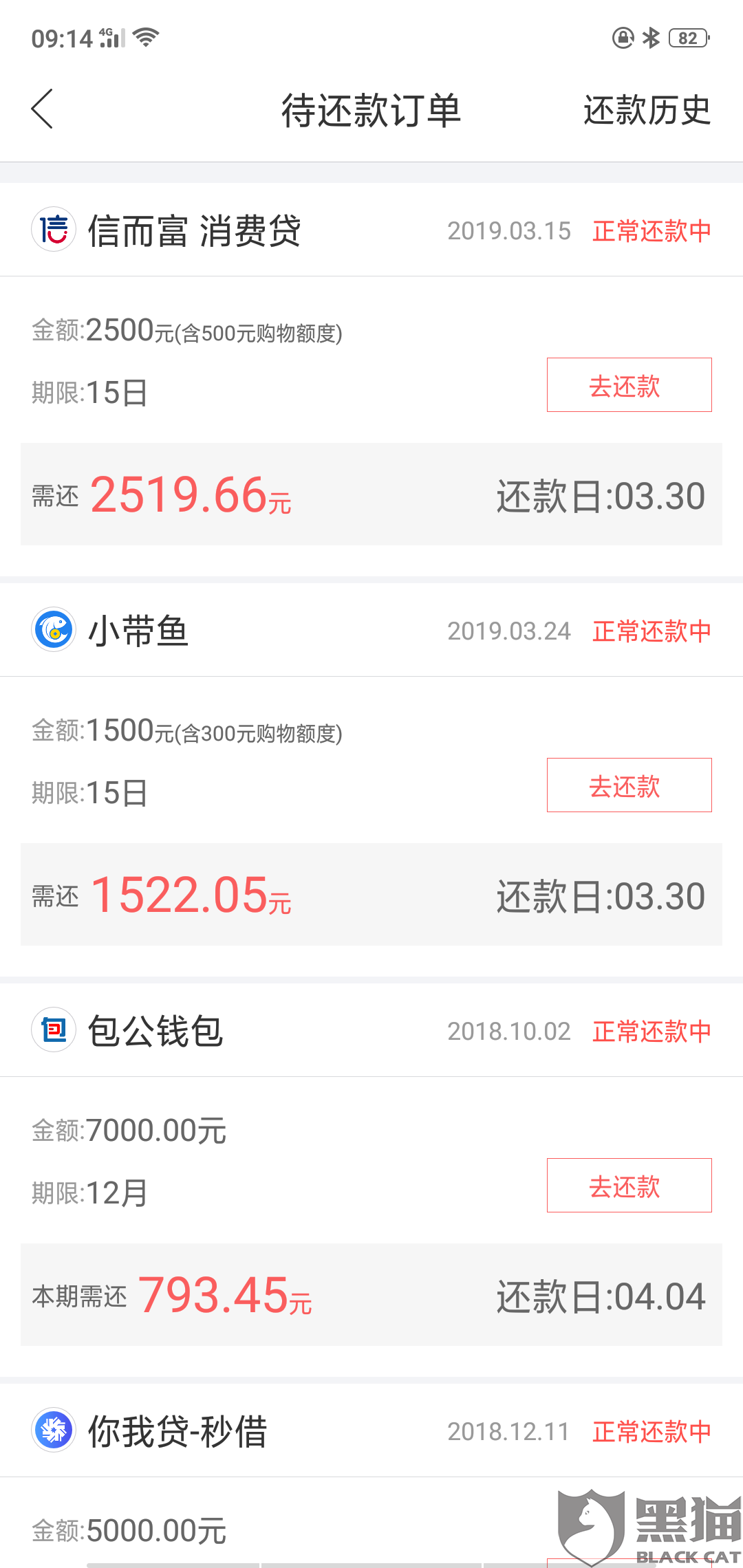Open the 小带鱼 order details

(138, 631)
